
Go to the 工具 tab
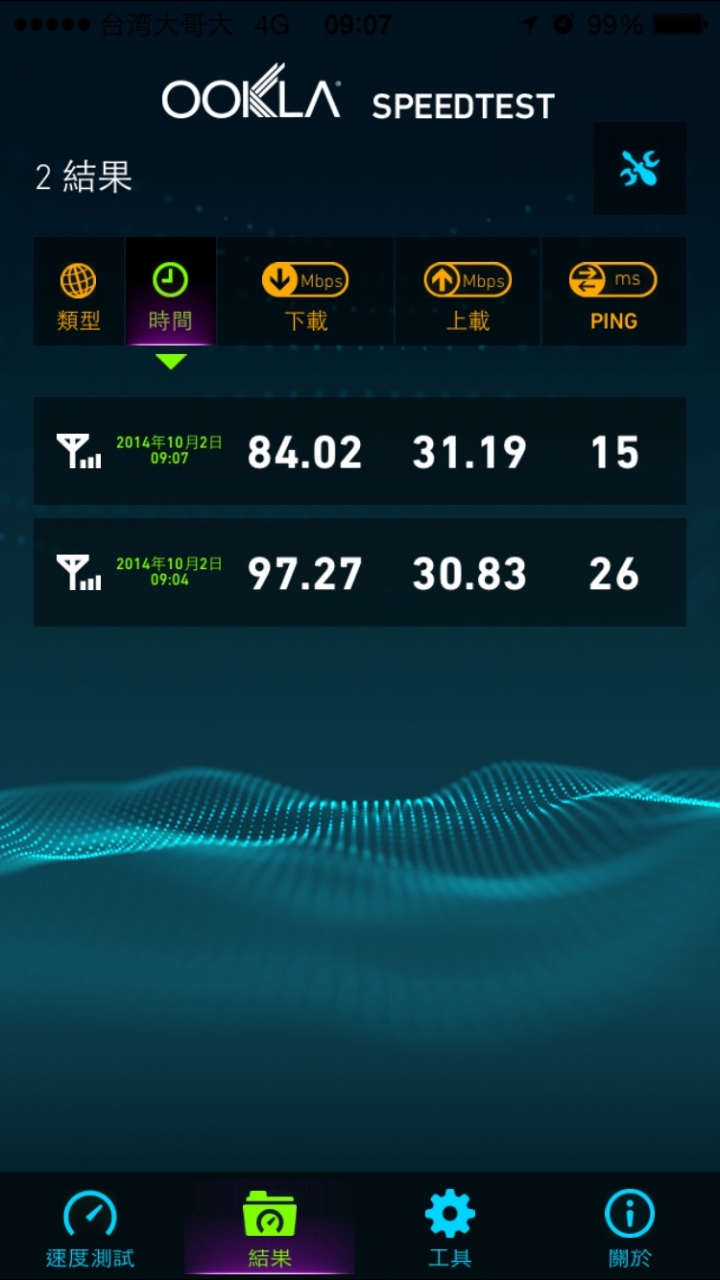450,1228
